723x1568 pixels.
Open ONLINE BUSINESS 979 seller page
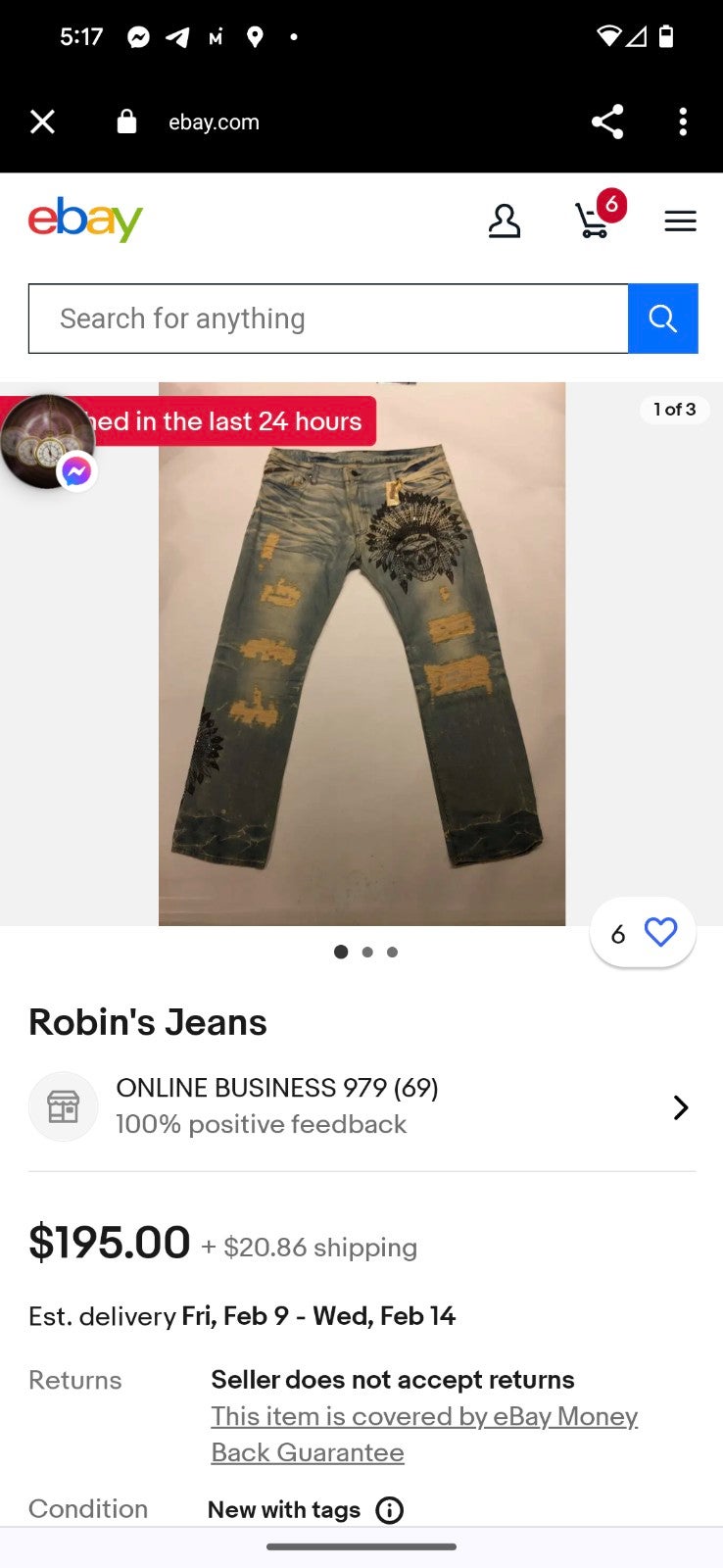coord(361,1107)
